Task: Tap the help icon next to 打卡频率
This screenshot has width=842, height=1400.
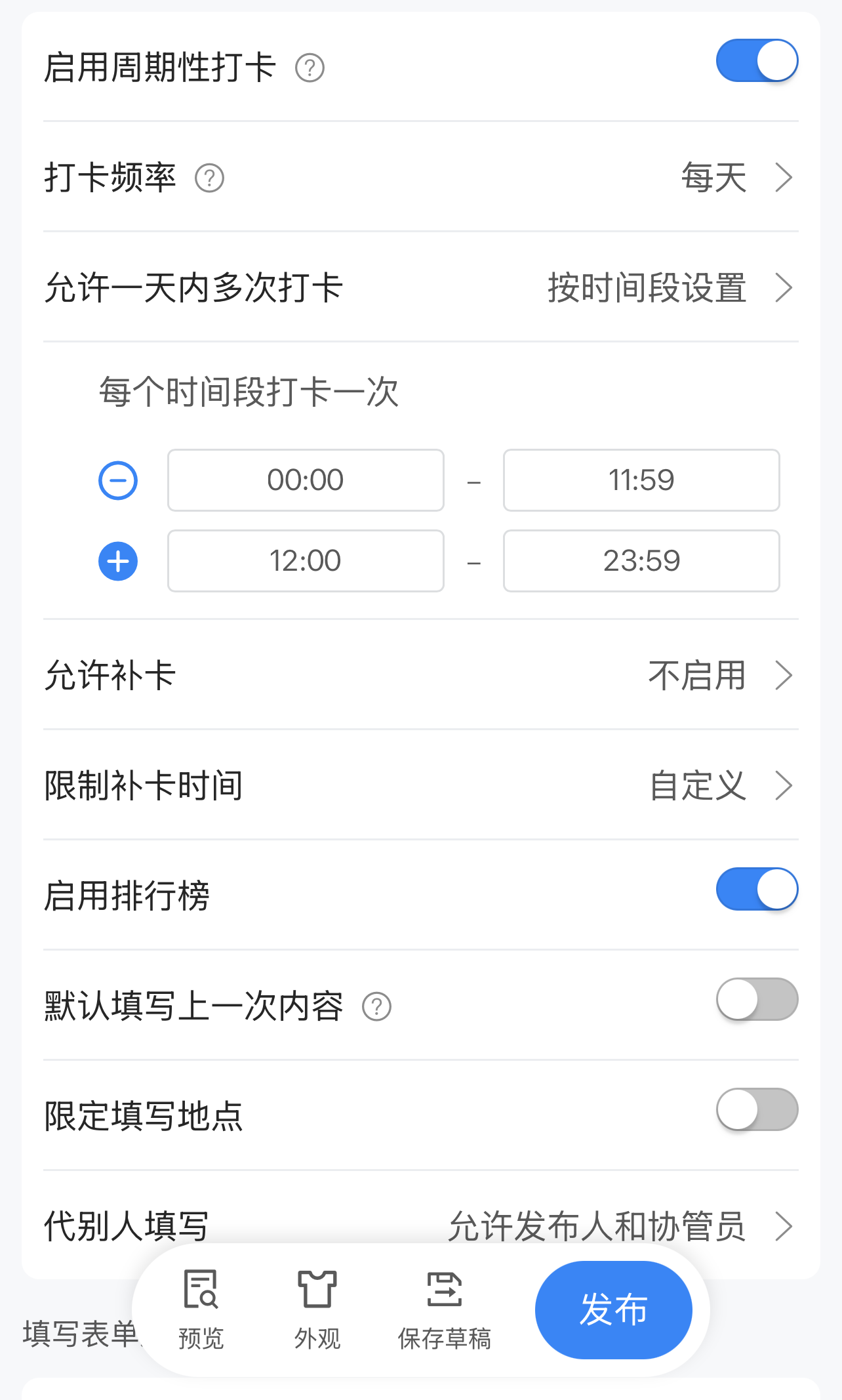Action: pyautogui.click(x=209, y=178)
